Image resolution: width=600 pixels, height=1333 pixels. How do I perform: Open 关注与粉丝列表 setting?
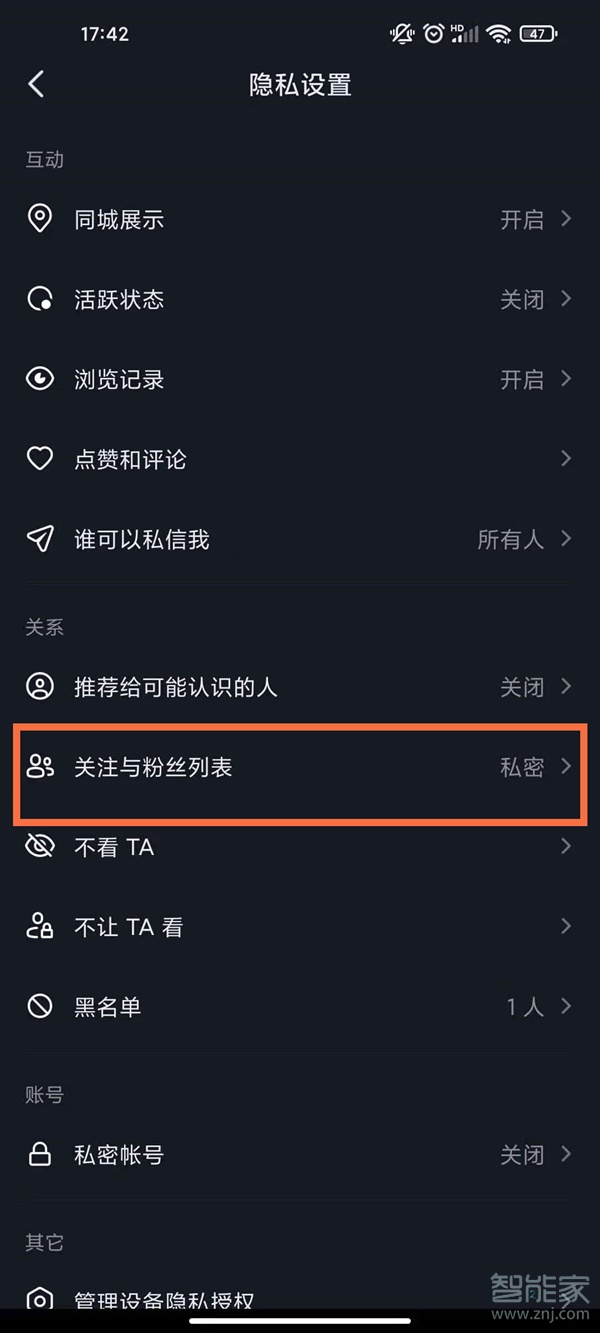pos(300,767)
